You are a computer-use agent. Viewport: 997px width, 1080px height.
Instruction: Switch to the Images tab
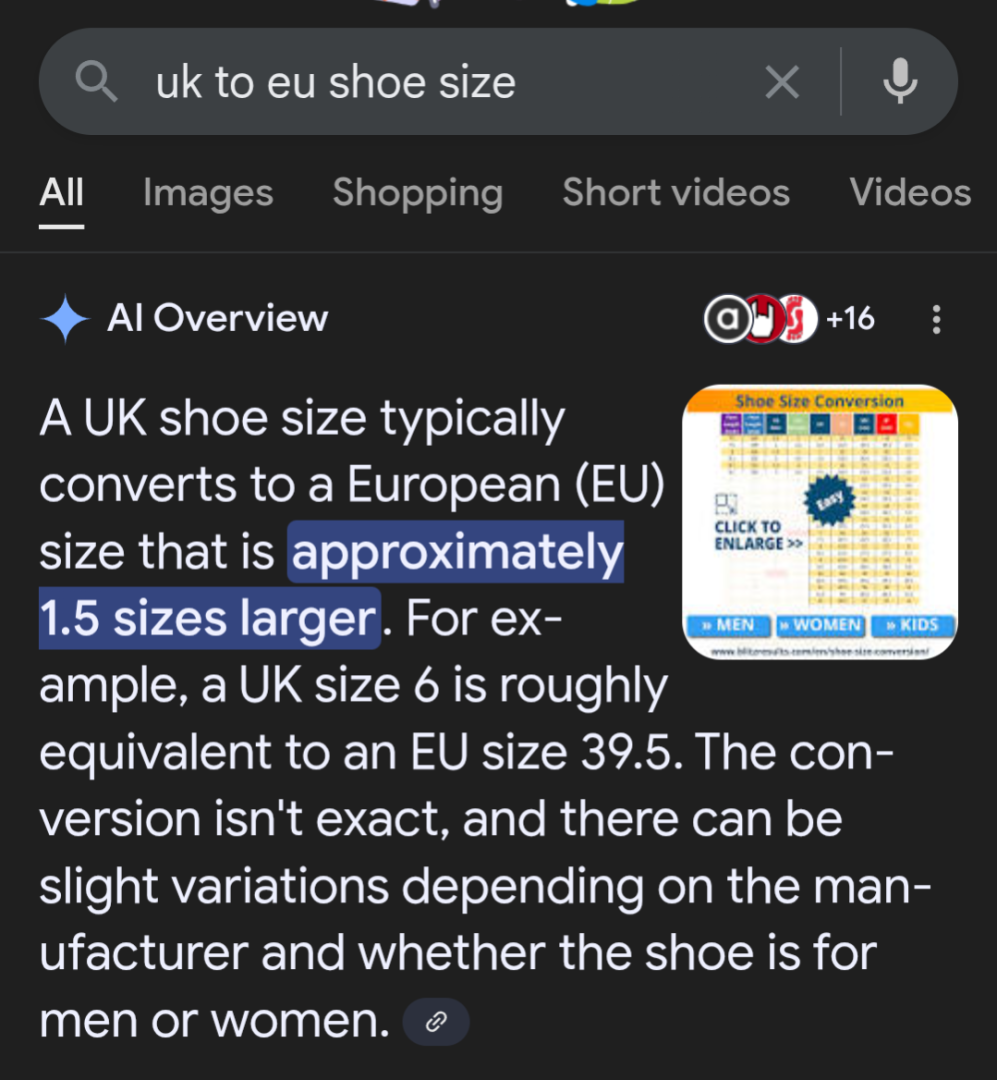pos(208,192)
